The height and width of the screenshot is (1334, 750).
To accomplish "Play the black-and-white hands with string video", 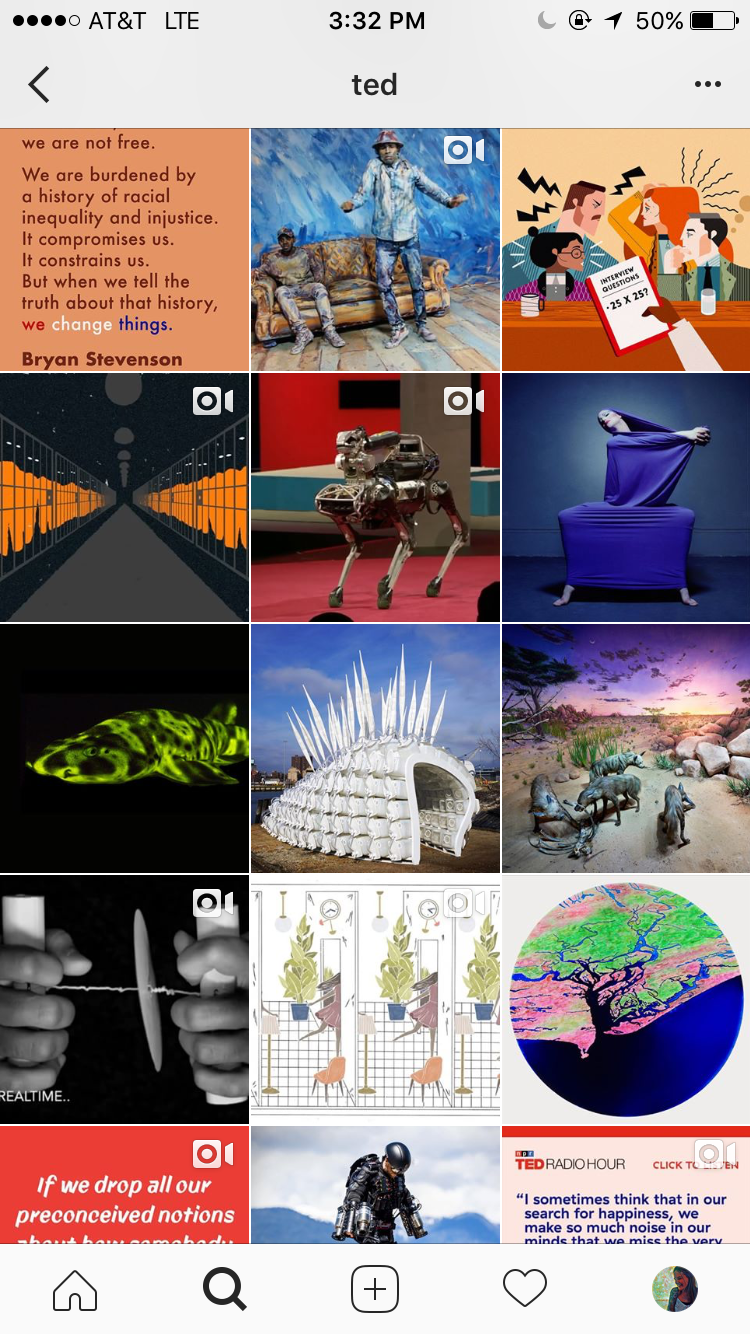I will tap(124, 999).
